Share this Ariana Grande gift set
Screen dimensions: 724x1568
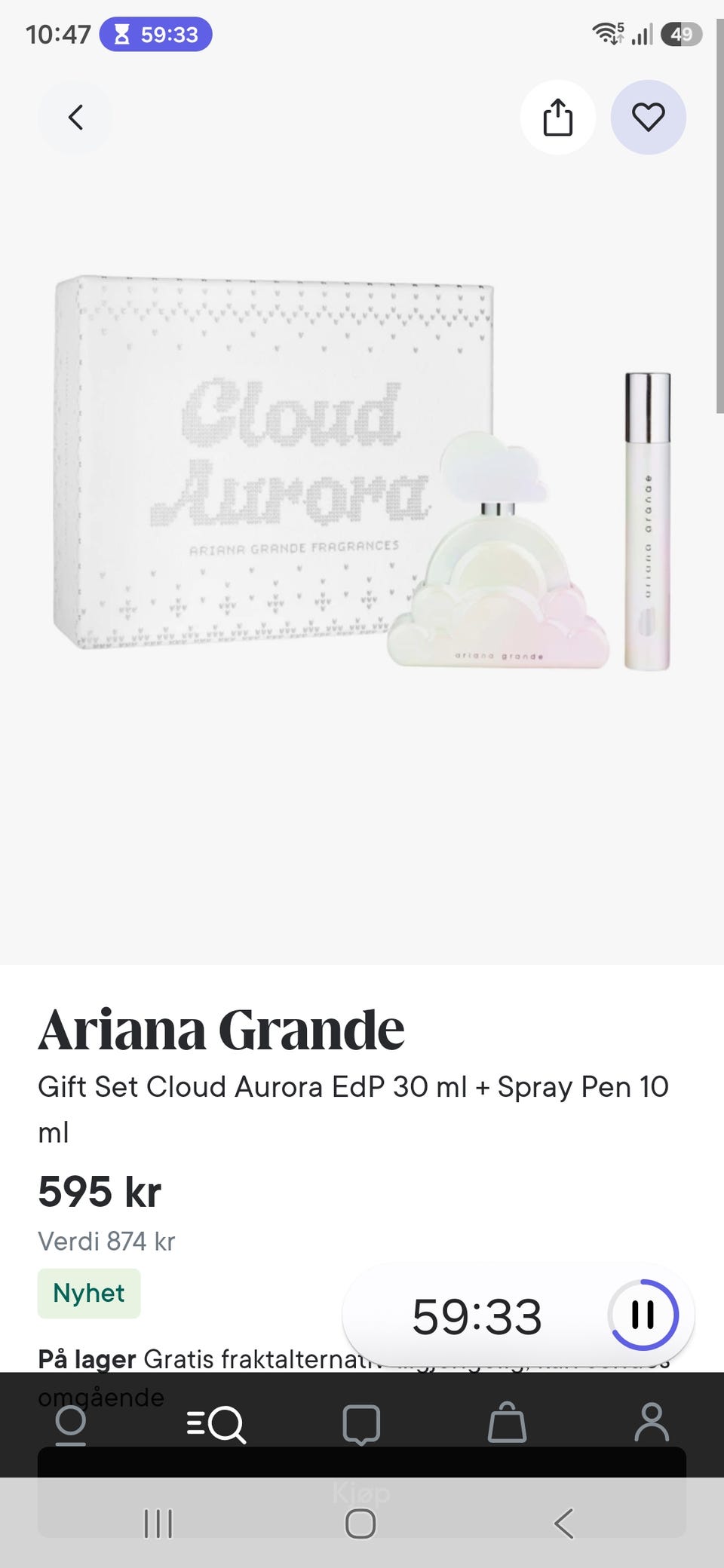pos(558,118)
